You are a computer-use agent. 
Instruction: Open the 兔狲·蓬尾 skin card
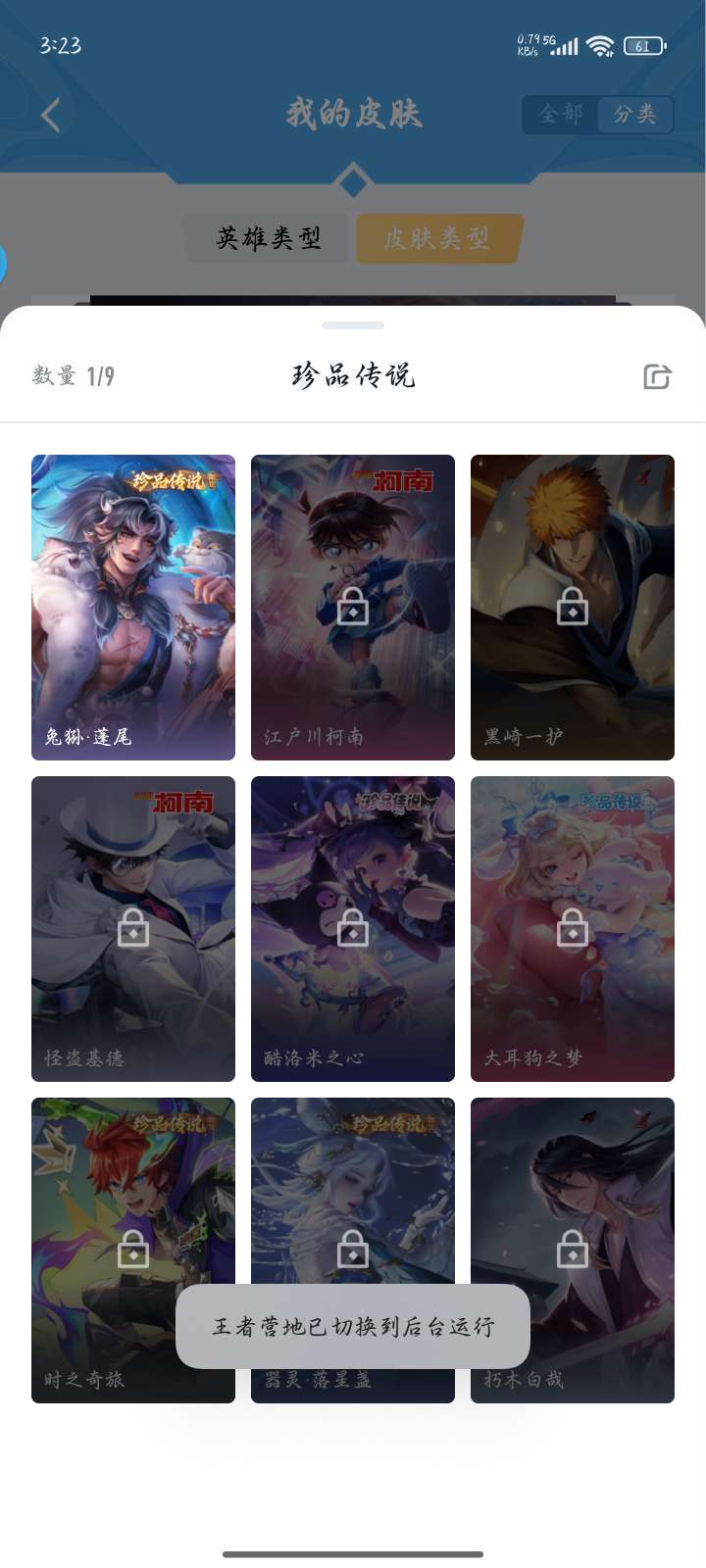pyautogui.click(x=133, y=607)
